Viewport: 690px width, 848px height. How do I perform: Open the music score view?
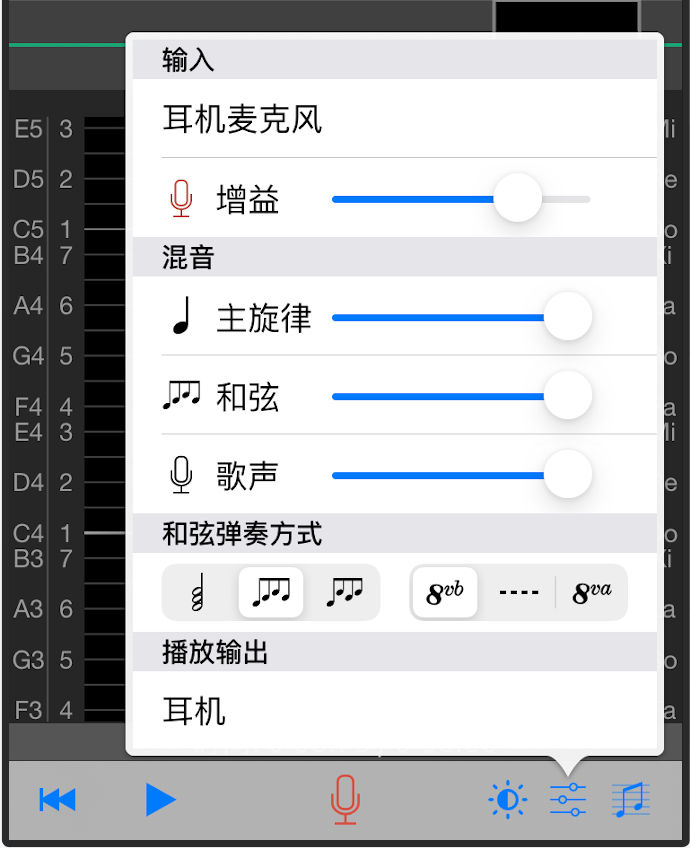631,799
